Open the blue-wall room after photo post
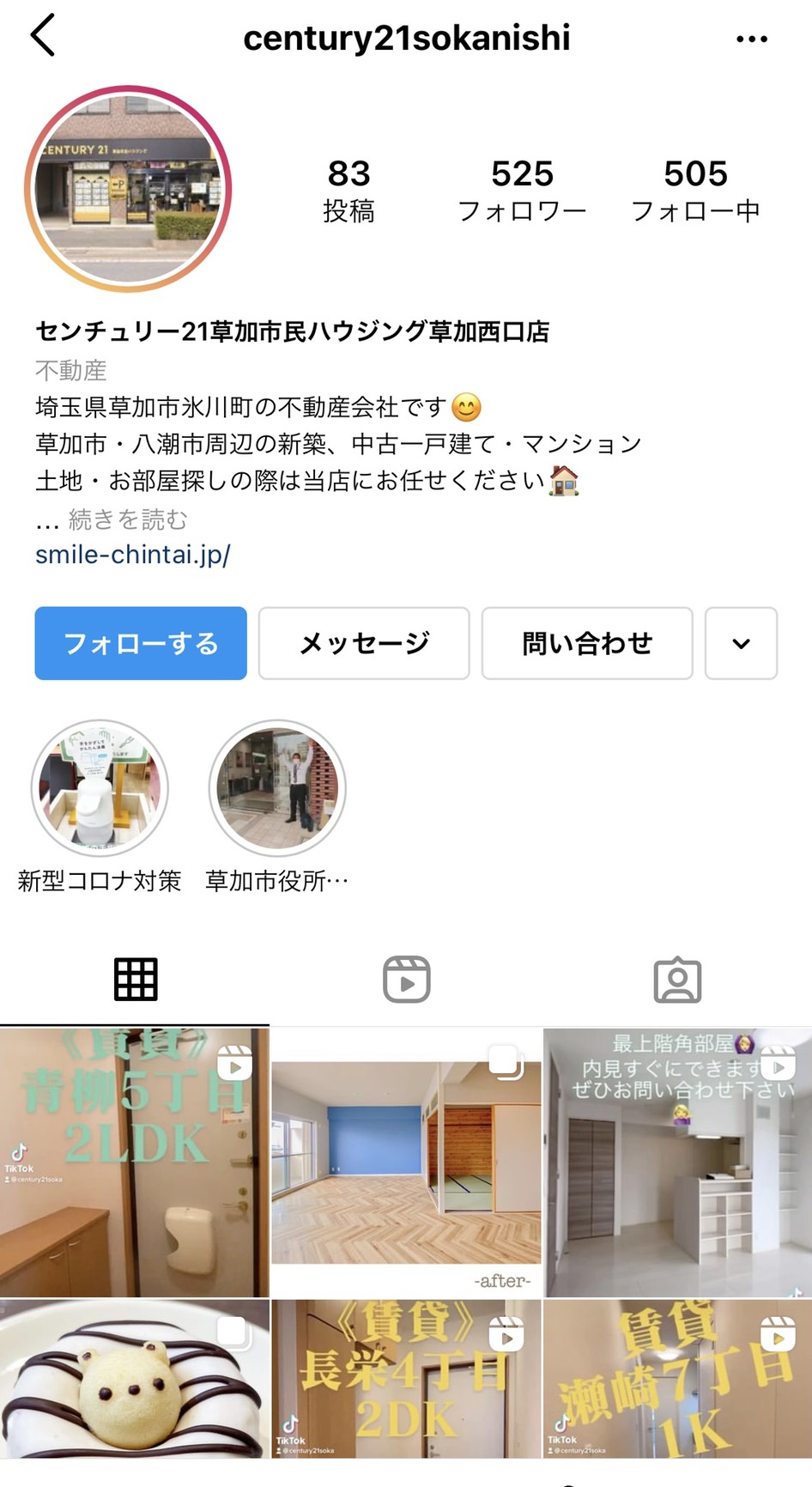This screenshot has height=1487, width=812. click(406, 1162)
